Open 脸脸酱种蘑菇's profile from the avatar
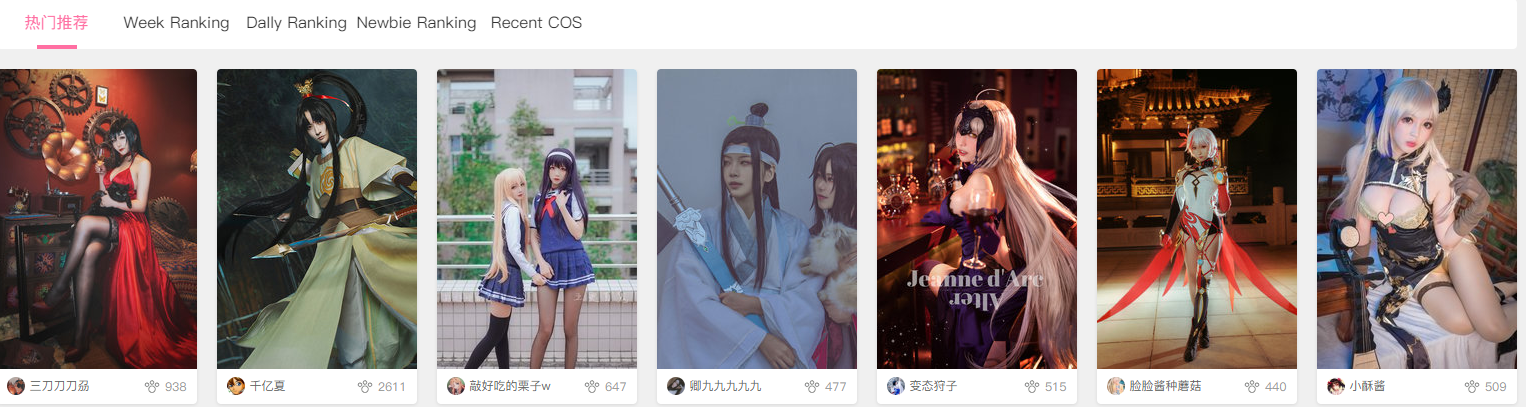The image size is (1526, 407). point(1116,386)
